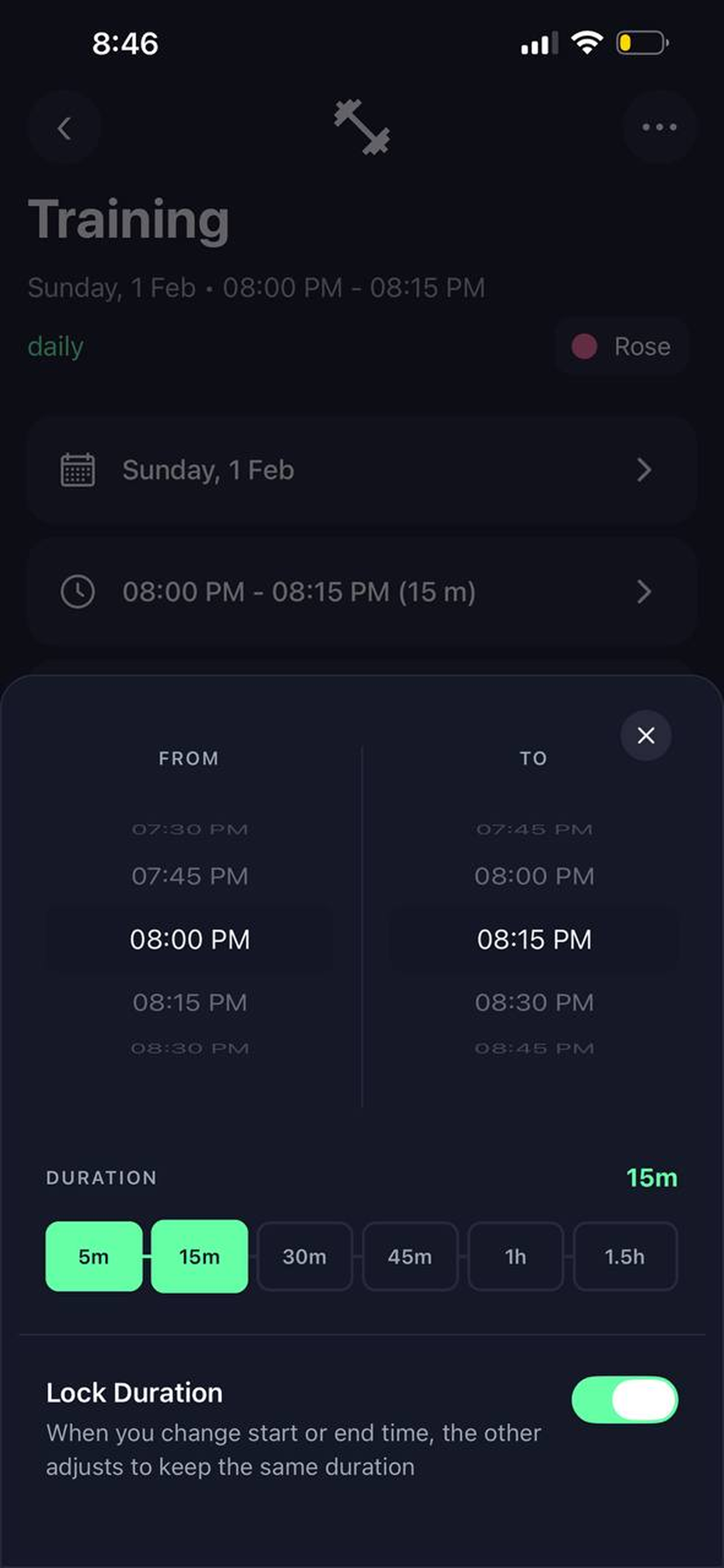Select the FROM column header

pyautogui.click(x=190, y=758)
